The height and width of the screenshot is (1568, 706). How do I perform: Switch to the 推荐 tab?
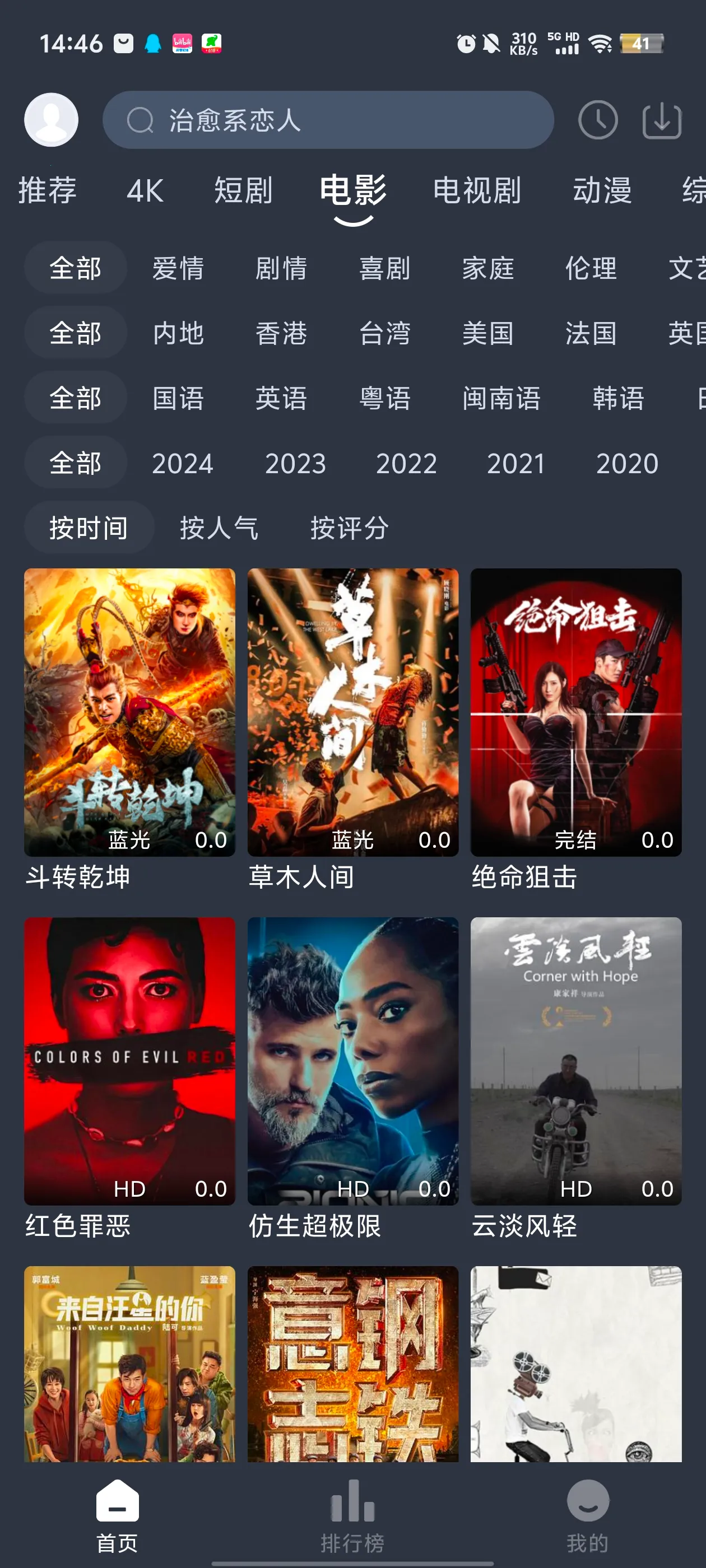48,190
